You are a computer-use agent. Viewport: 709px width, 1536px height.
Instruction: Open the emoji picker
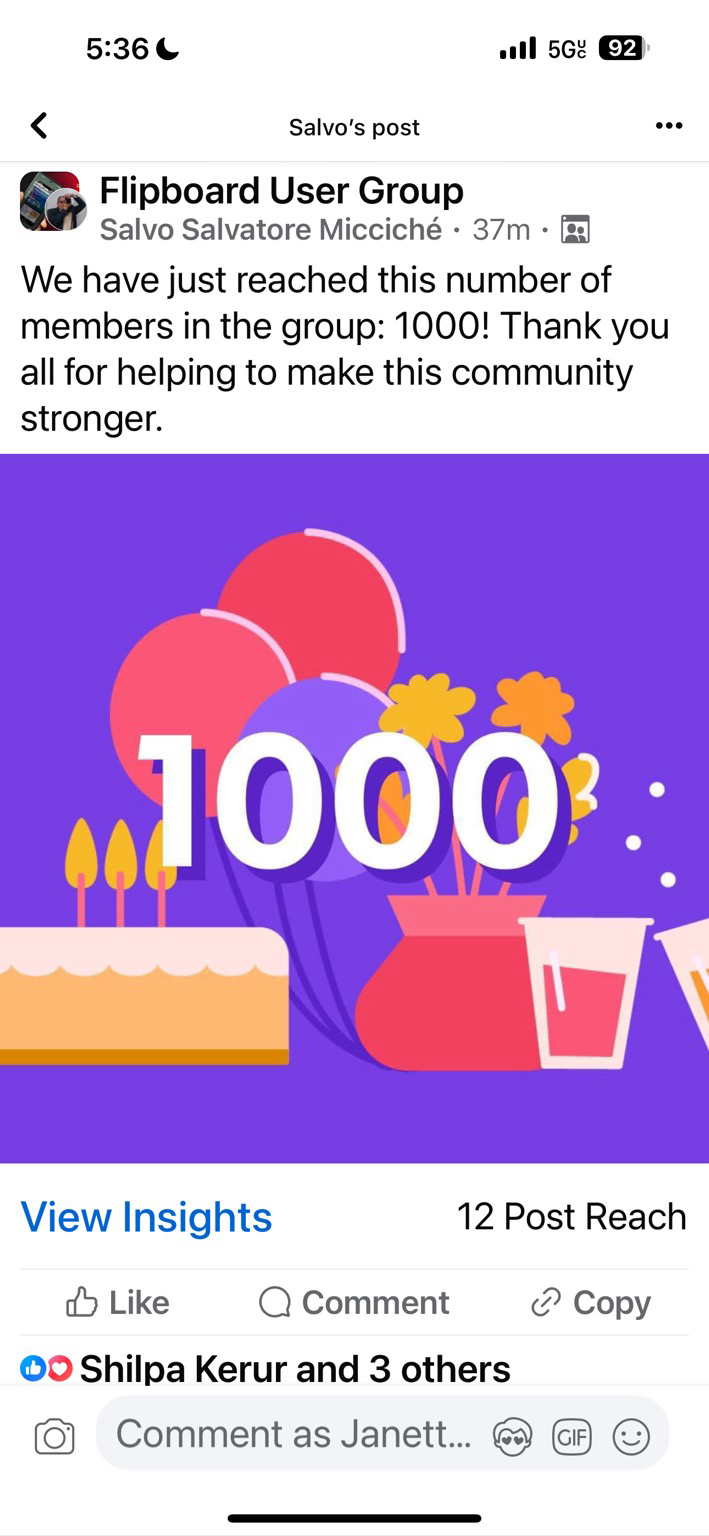click(x=630, y=1438)
